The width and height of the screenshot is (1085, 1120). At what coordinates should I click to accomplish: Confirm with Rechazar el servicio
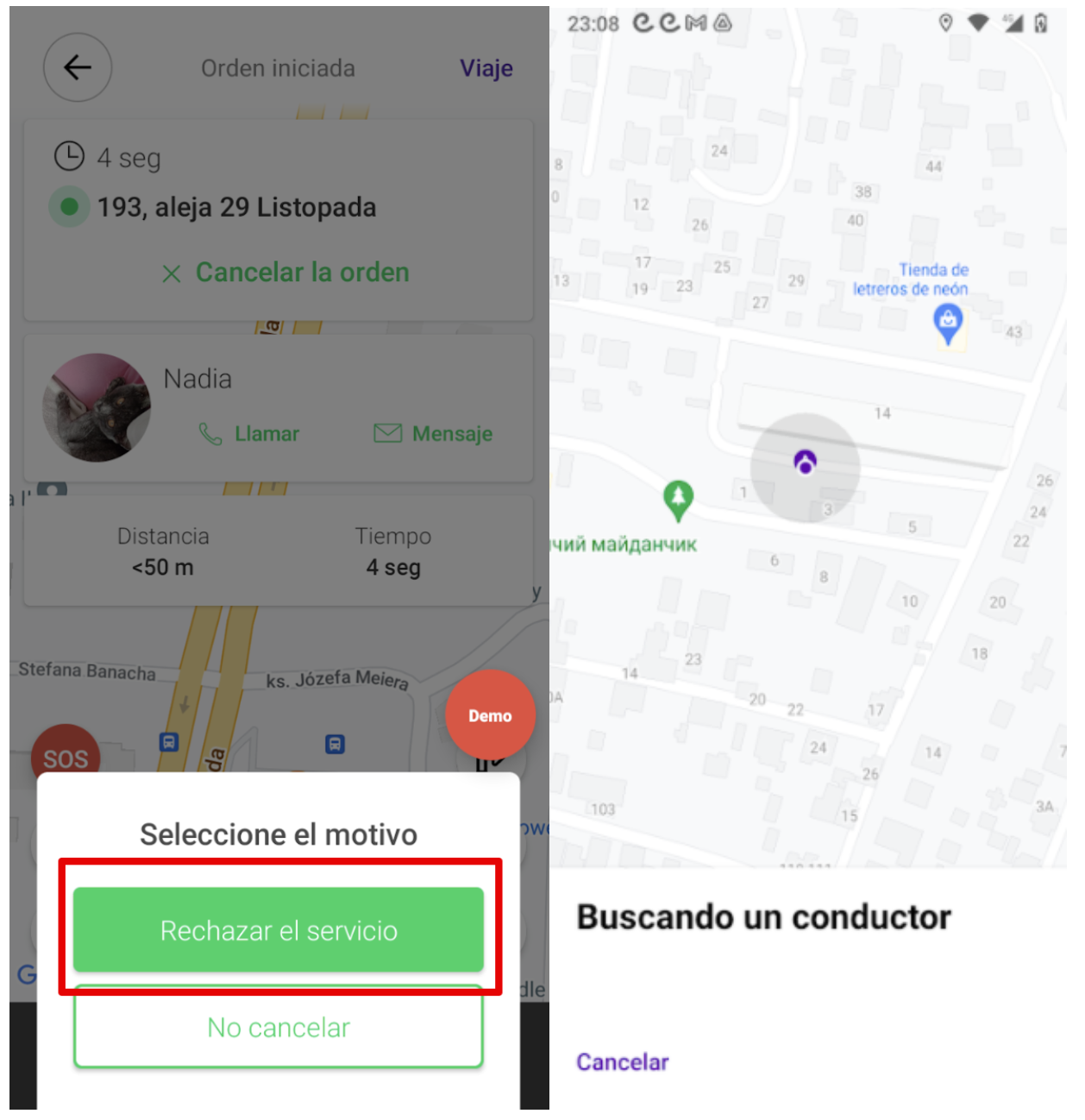click(x=278, y=929)
